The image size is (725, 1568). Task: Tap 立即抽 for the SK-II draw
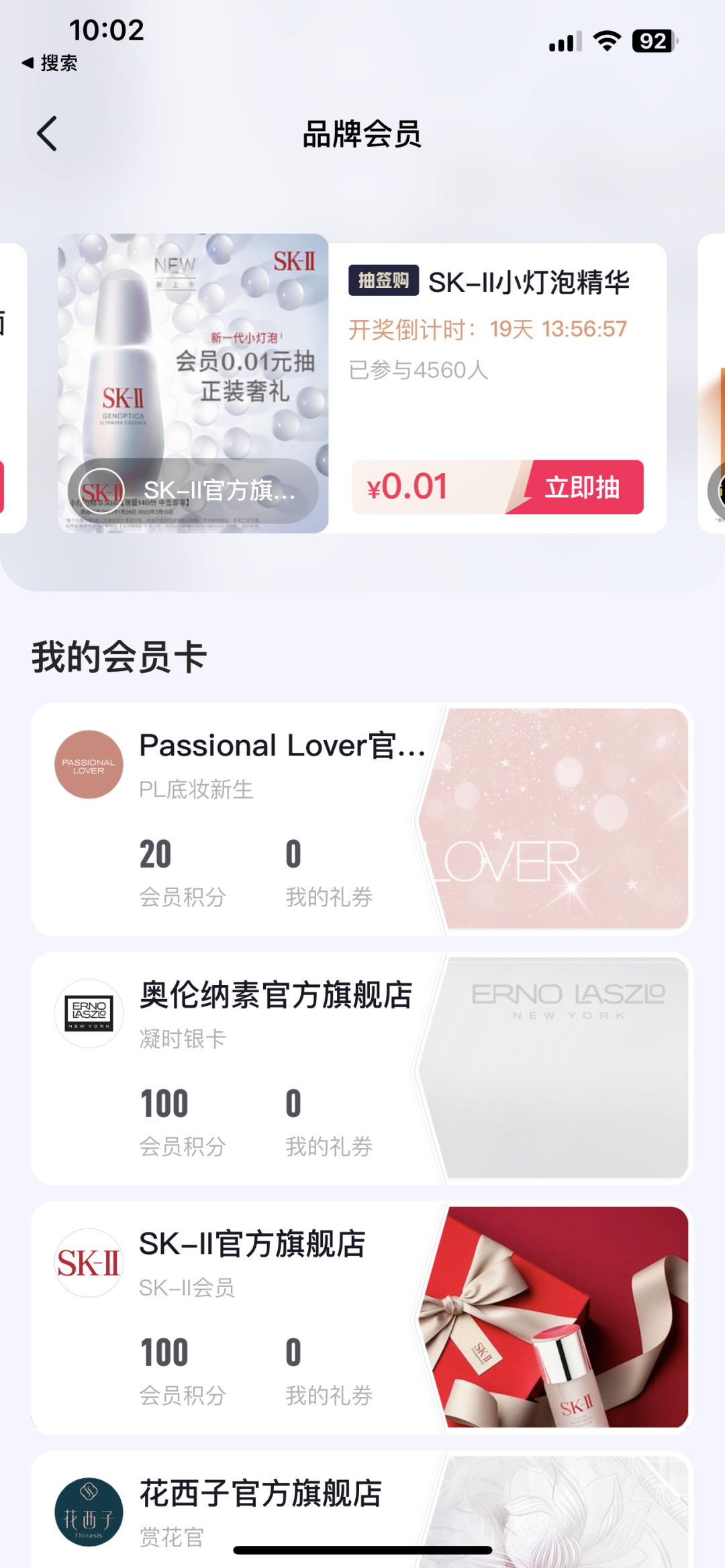coord(581,487)
